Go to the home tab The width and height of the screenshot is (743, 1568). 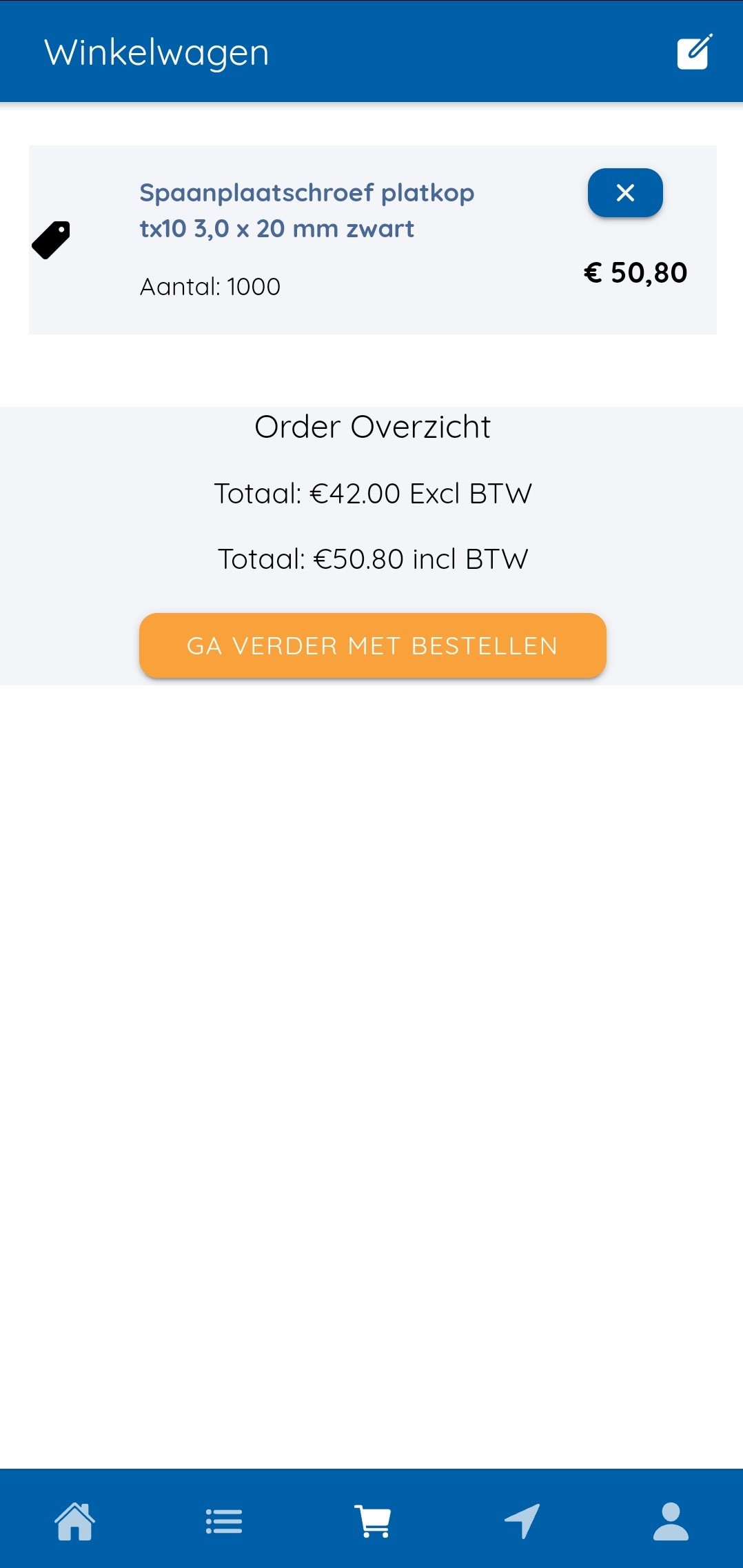pyautogui.click(x=74, y=1521)
